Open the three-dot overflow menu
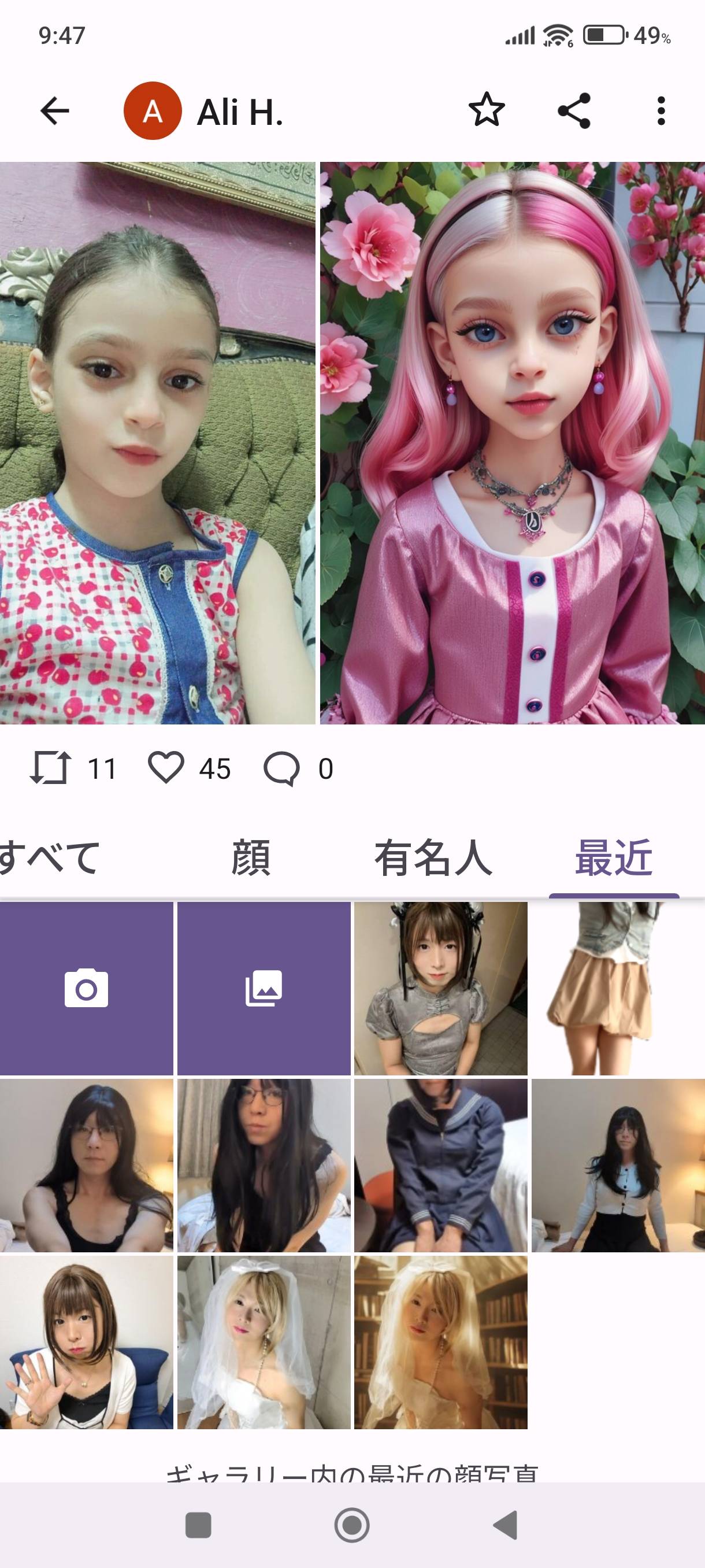705x1568 pixels. [x=661, y=111]
